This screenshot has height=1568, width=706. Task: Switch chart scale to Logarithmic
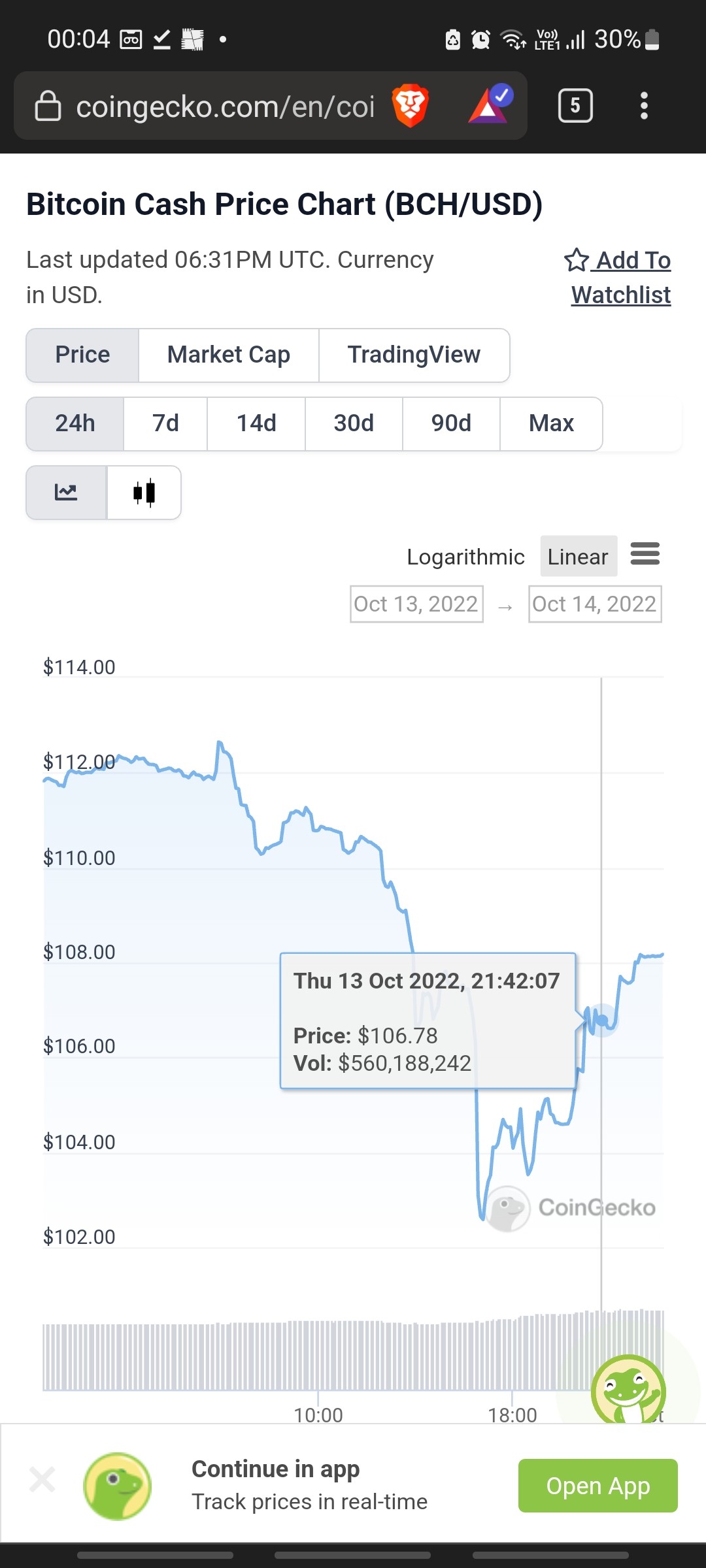[465, 557]
